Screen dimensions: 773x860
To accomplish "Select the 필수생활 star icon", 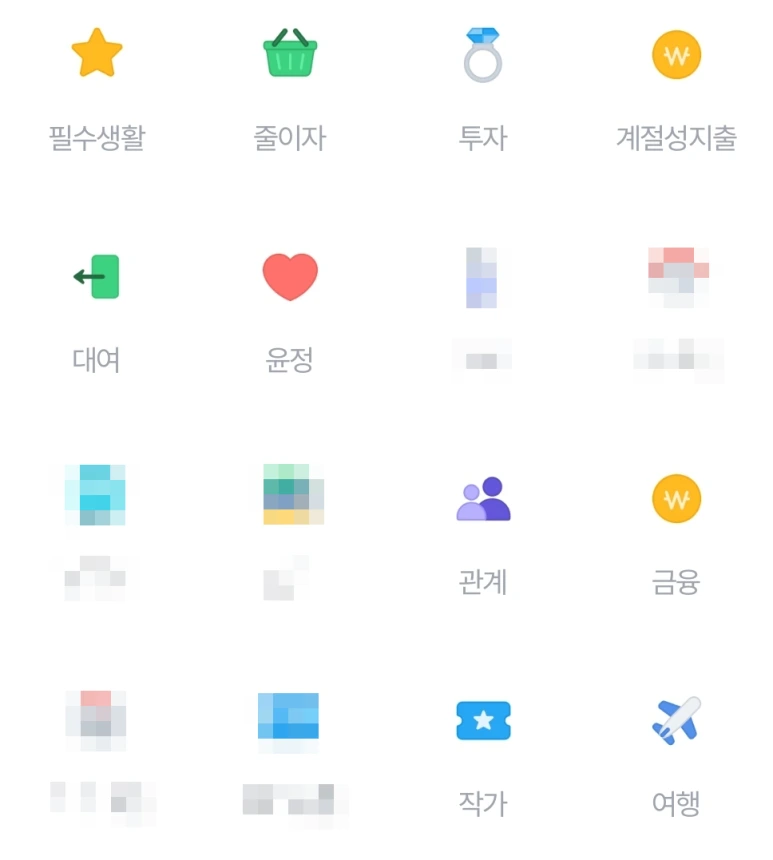I will click(94, 54).
